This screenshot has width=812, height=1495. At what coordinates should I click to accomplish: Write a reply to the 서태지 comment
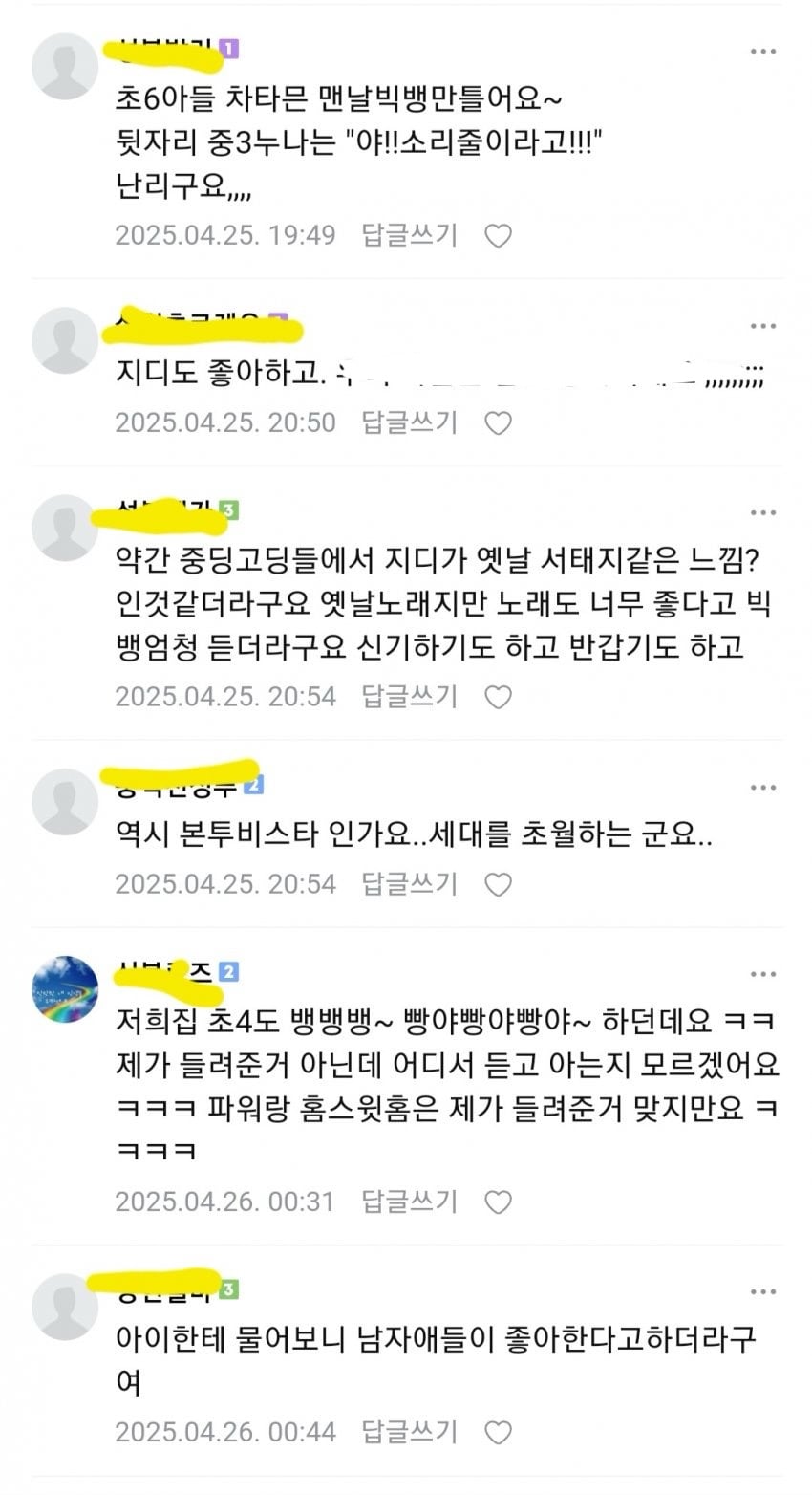click(409, 697)
